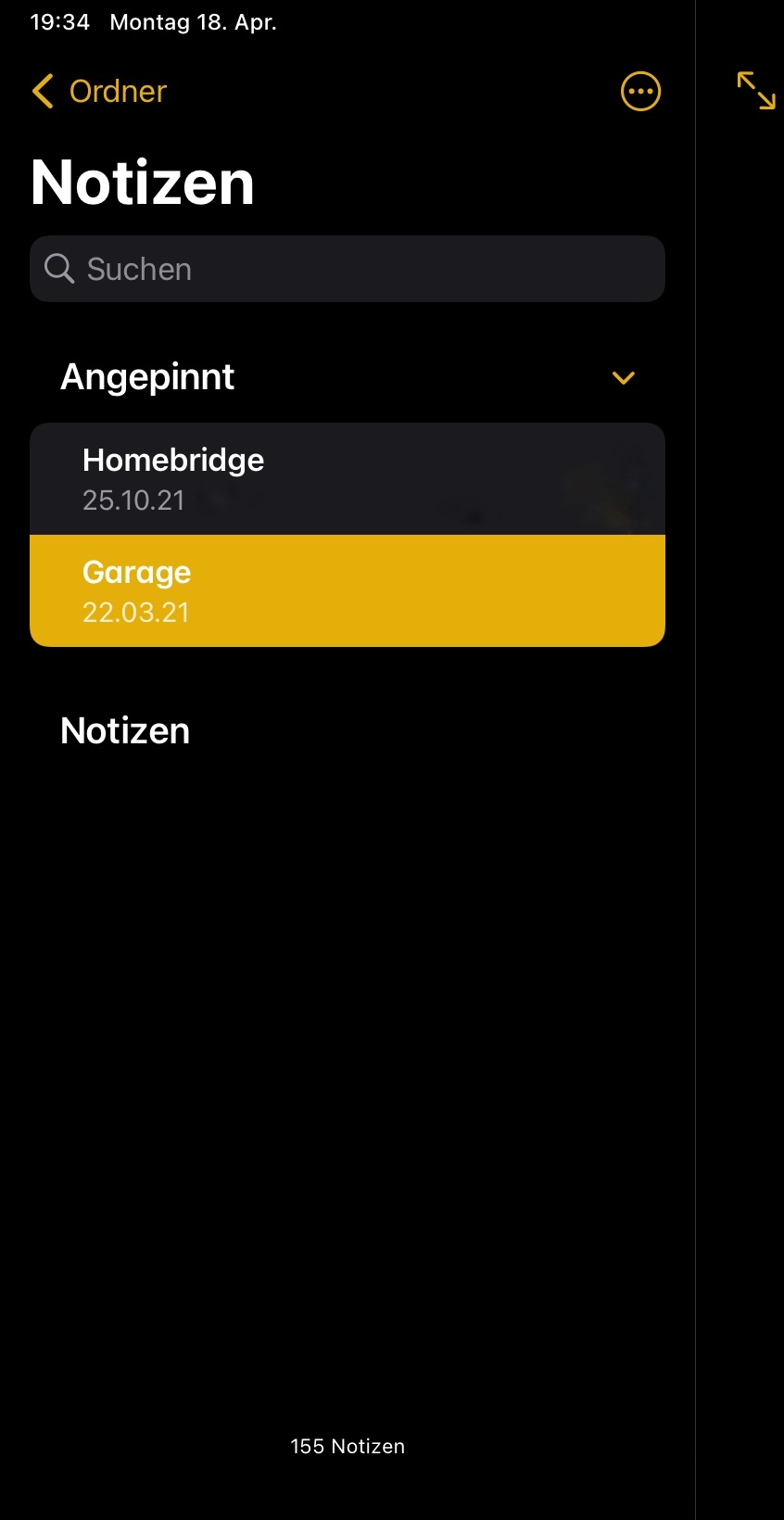Viewport: 784px width, 1520px height.
Task: Open the Homebridge note
Action: point(348,479)
